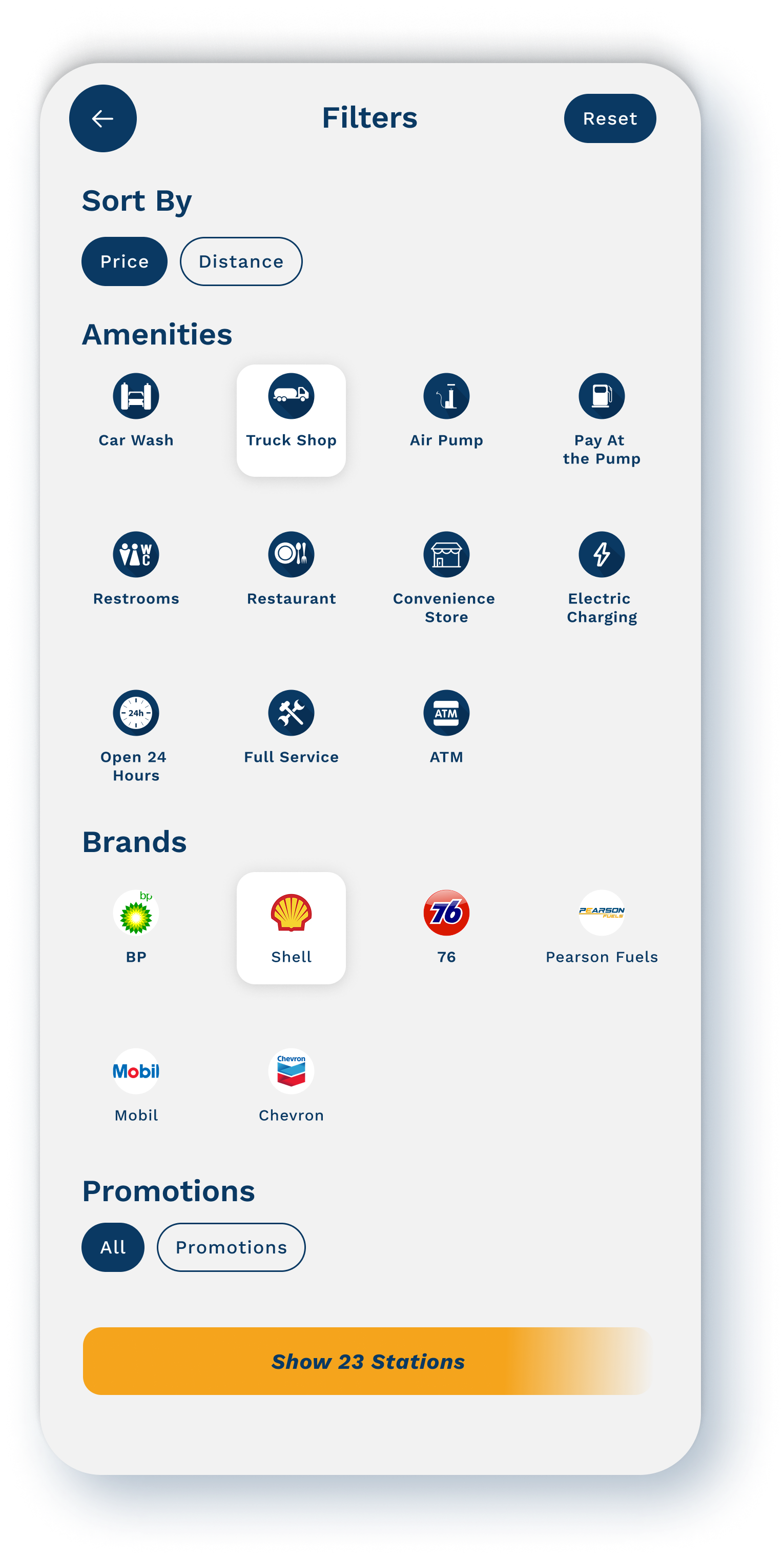The height and width of the screenshot is (1558, 784).
Task: Select the Restaurant amenity
Action: click(291, 569)
